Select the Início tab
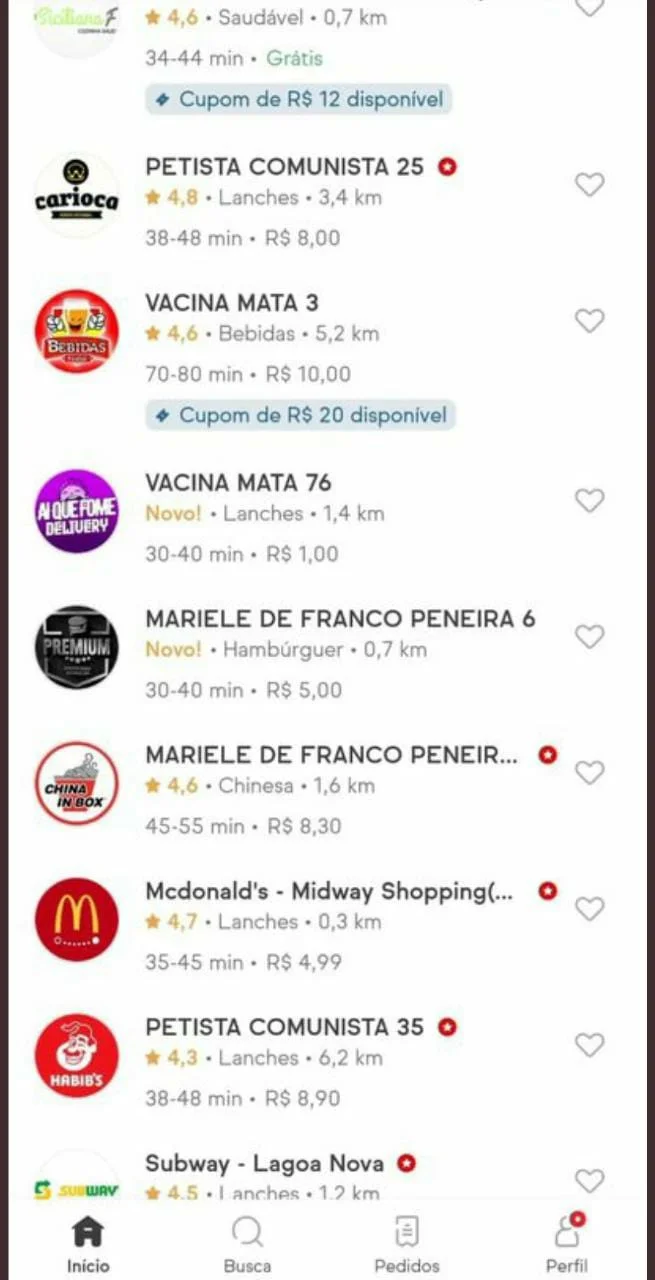The width and height of the screenshot is (655, 1280). point(88,1243)
